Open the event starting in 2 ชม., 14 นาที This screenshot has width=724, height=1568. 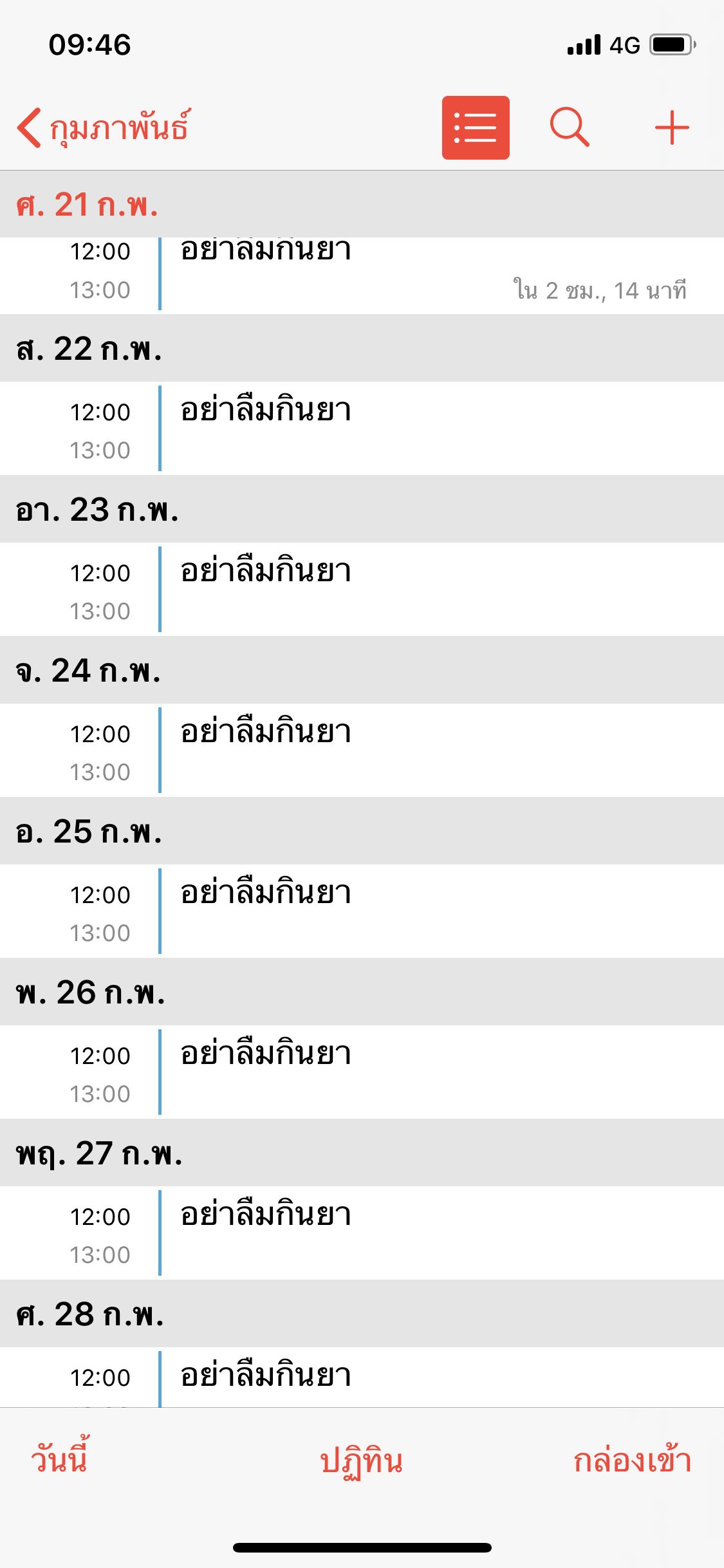[x=362, y=275]
